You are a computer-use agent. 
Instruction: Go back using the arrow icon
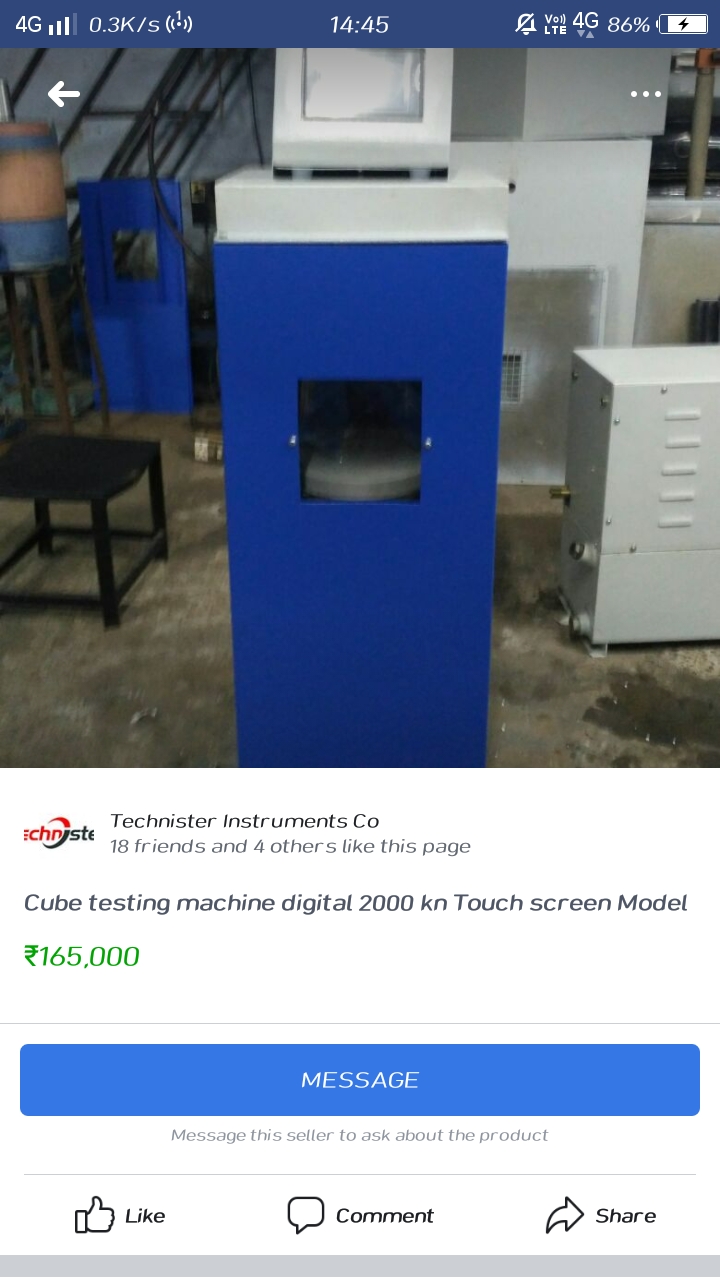tap(64, 94)
